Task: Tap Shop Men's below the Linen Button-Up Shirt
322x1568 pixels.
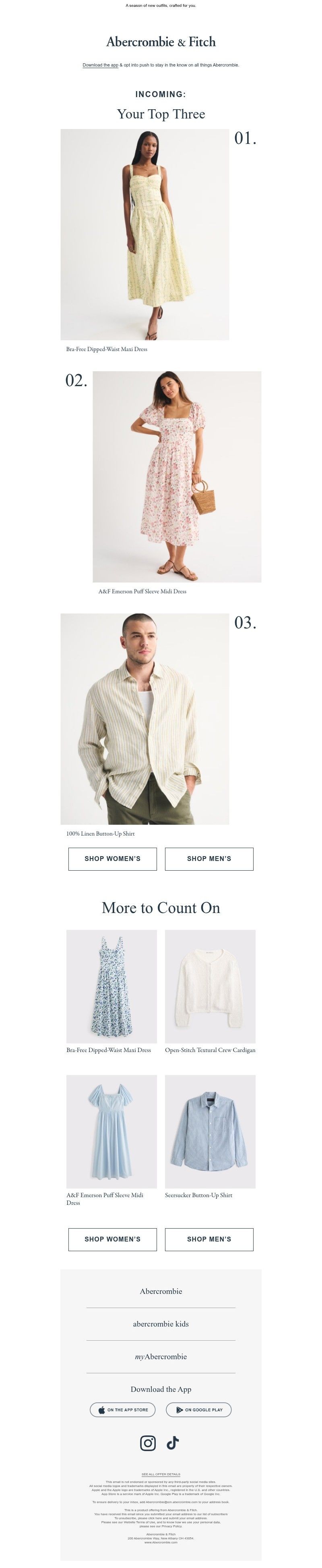Action: click(209, 859)
